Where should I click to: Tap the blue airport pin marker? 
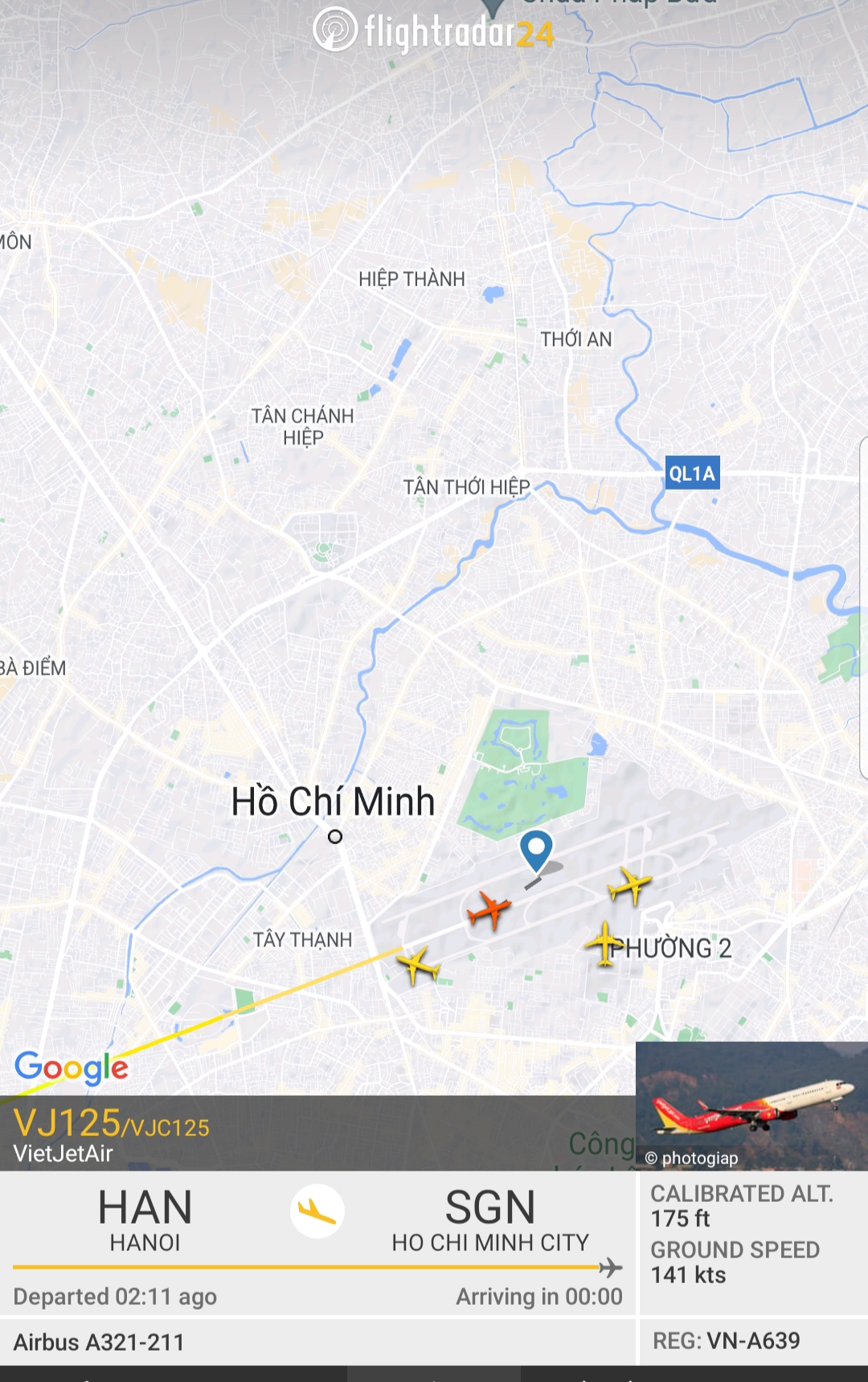(x=536, y=850)
